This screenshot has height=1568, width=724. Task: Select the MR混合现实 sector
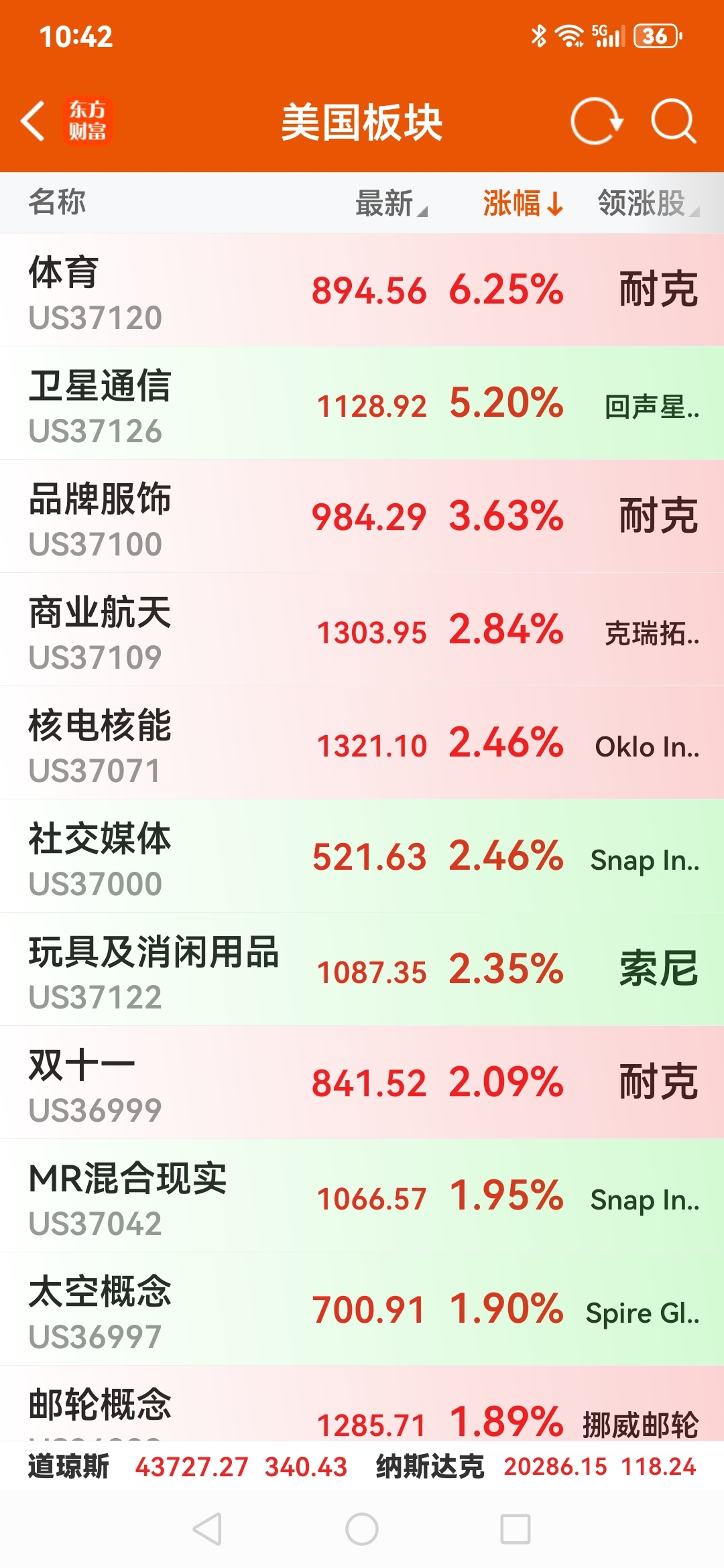point(362,1196)
